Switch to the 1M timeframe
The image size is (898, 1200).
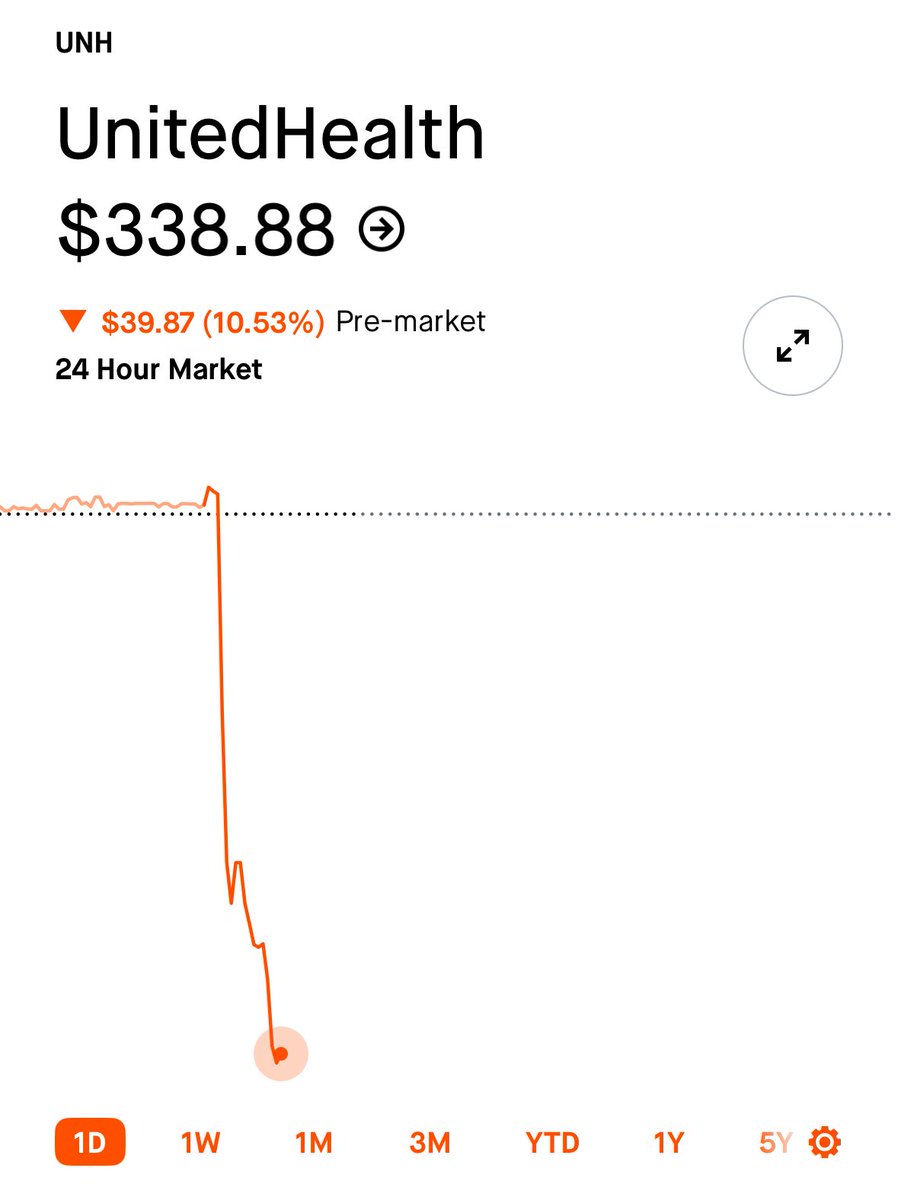click(315, 1140)
